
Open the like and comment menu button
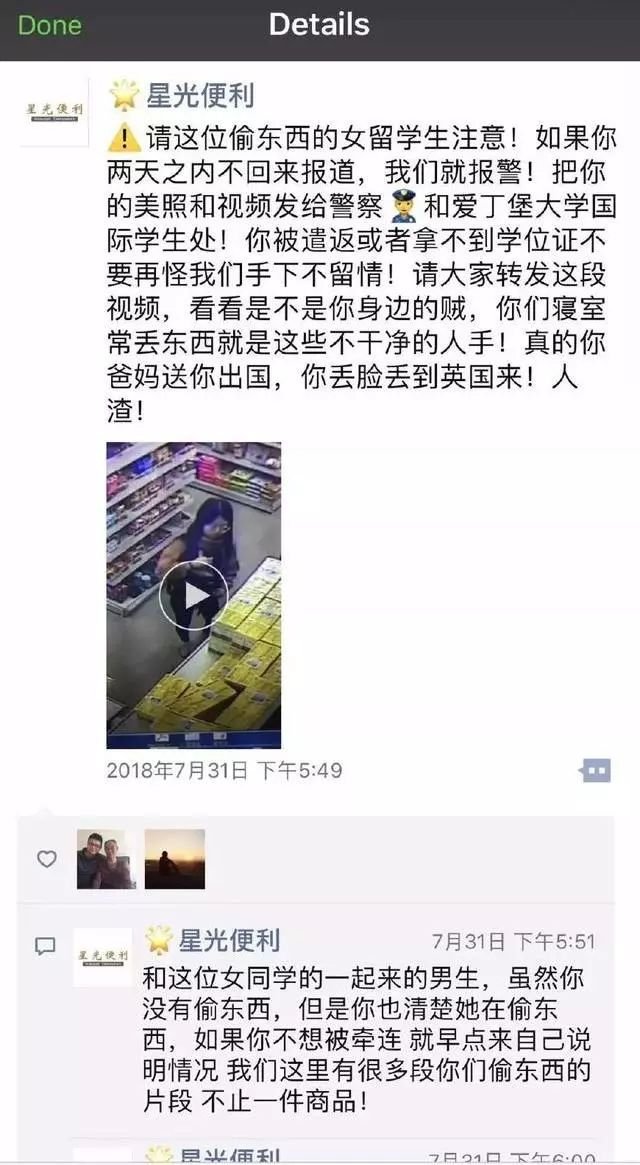595,771
